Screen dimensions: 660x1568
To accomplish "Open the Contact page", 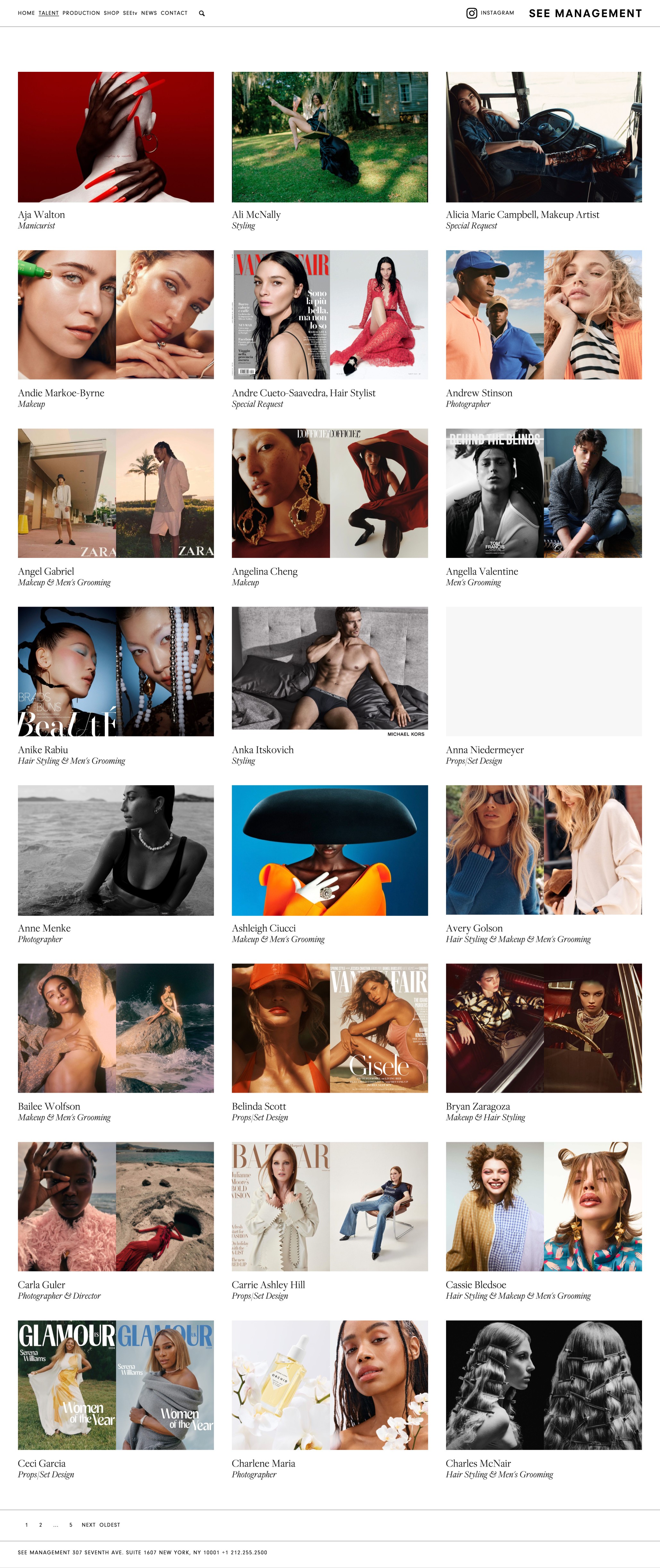I will click(174, 13).
